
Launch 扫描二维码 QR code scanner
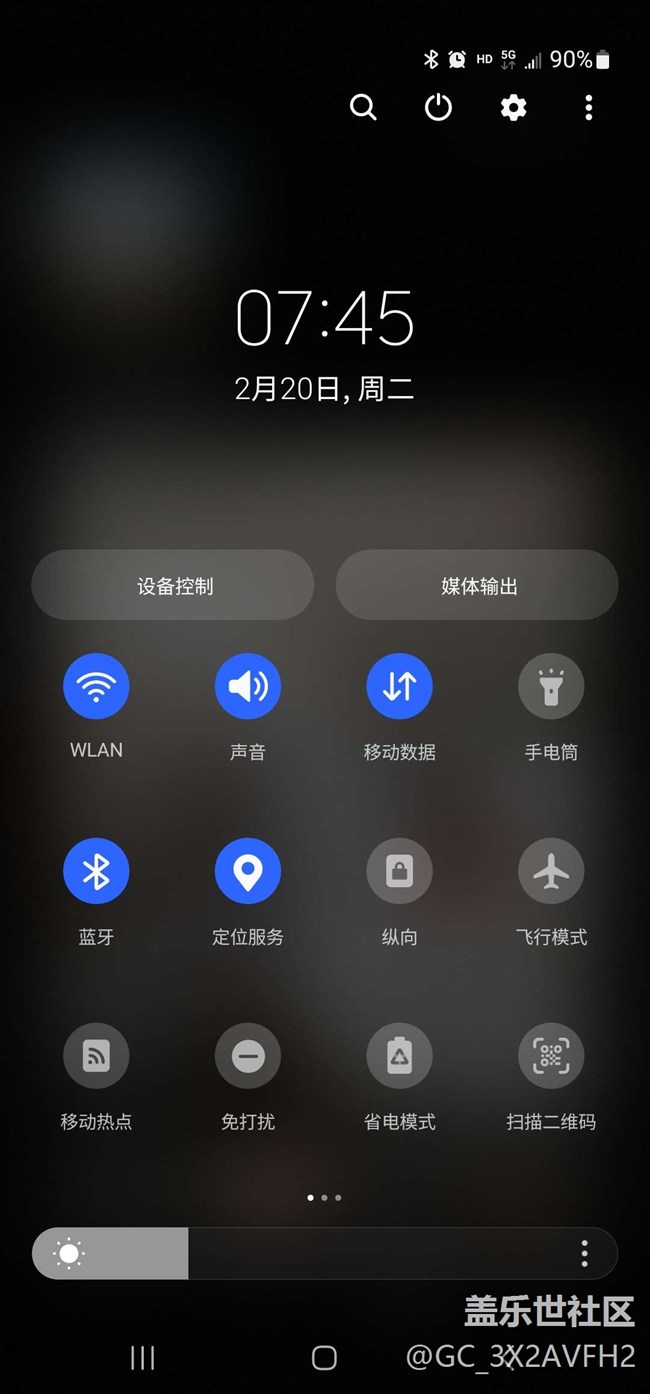(551, 1056)
